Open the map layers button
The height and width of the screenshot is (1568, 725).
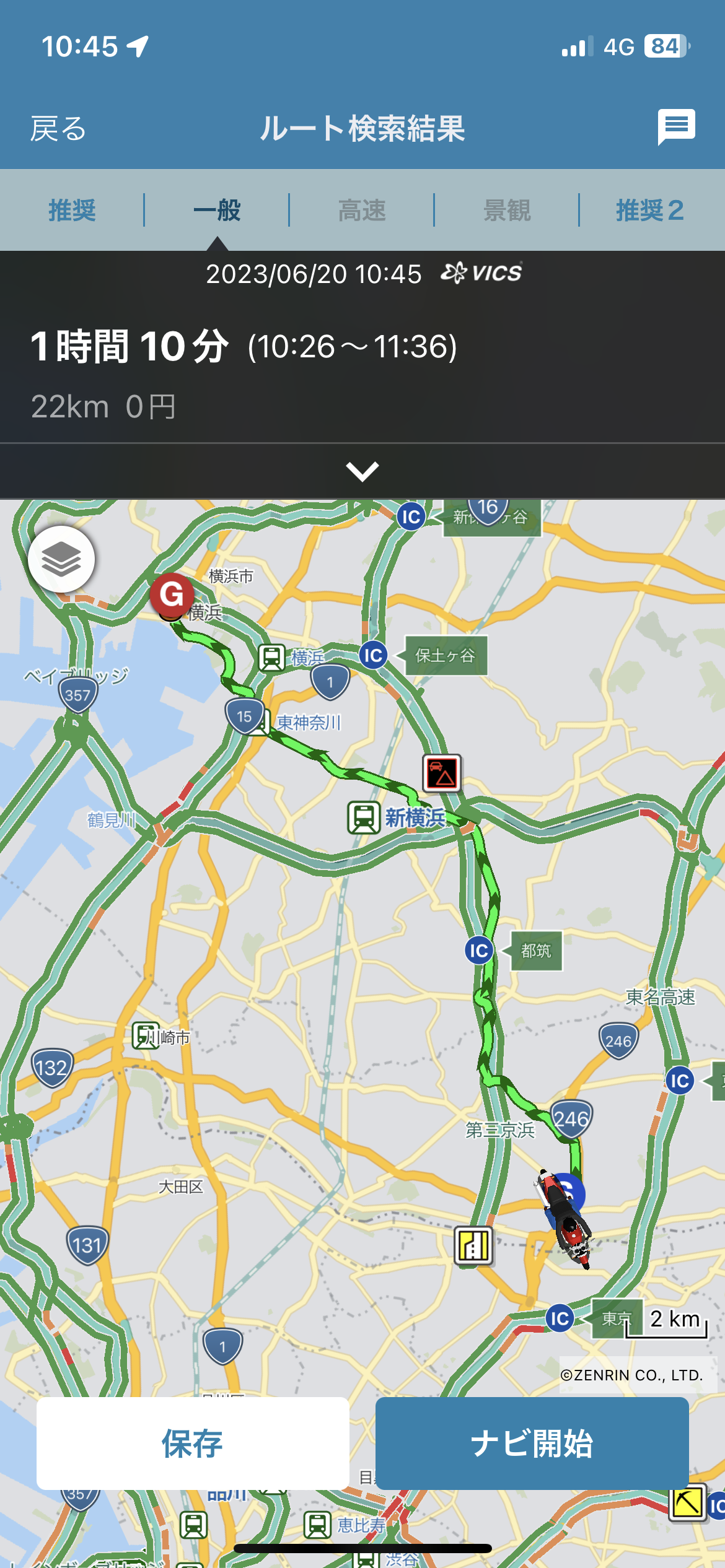pyautogui.click(x=61, y=559)
